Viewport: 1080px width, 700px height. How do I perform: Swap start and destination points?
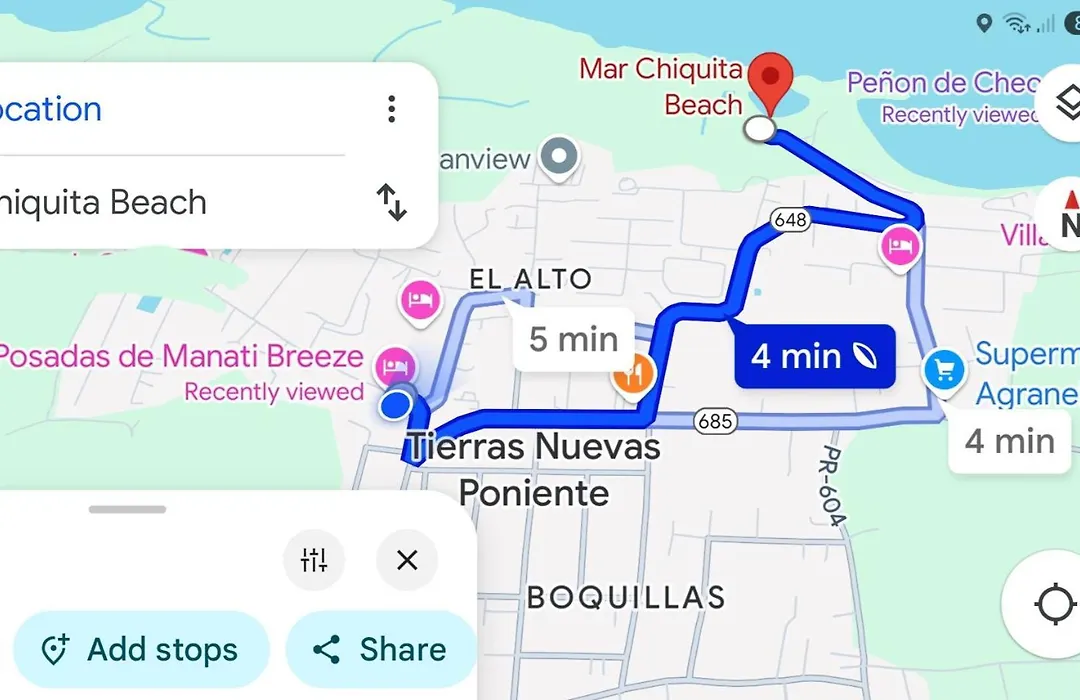click(x=391, y=203)
